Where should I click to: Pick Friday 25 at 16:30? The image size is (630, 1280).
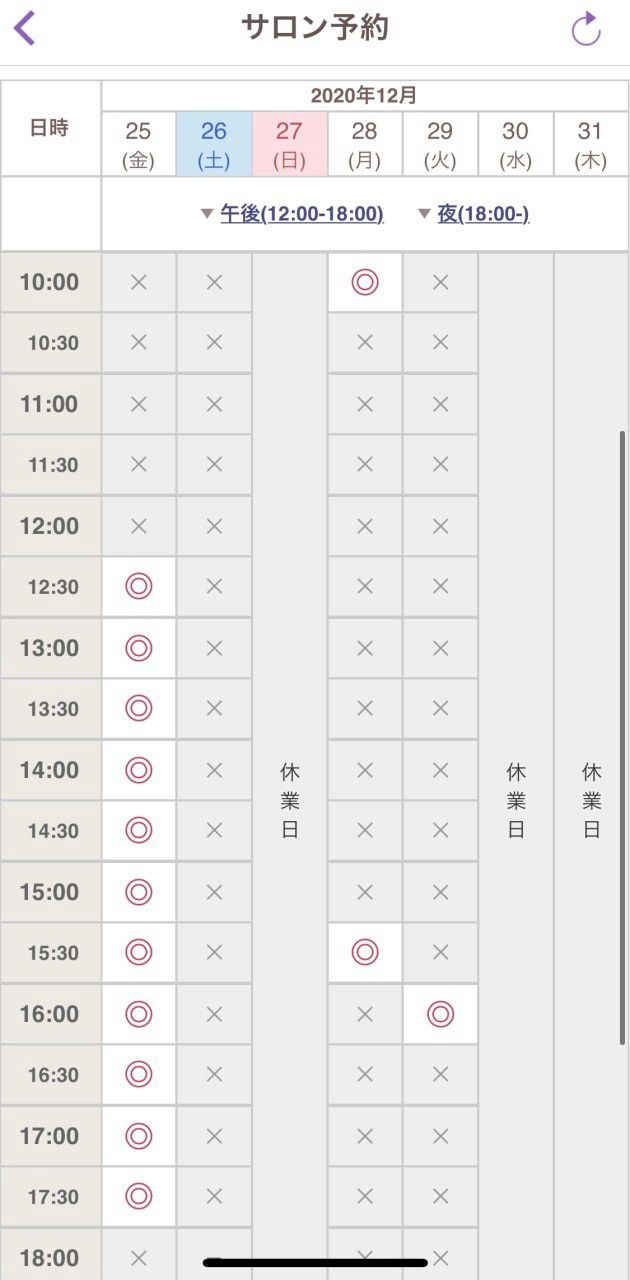coord(139,1075)
